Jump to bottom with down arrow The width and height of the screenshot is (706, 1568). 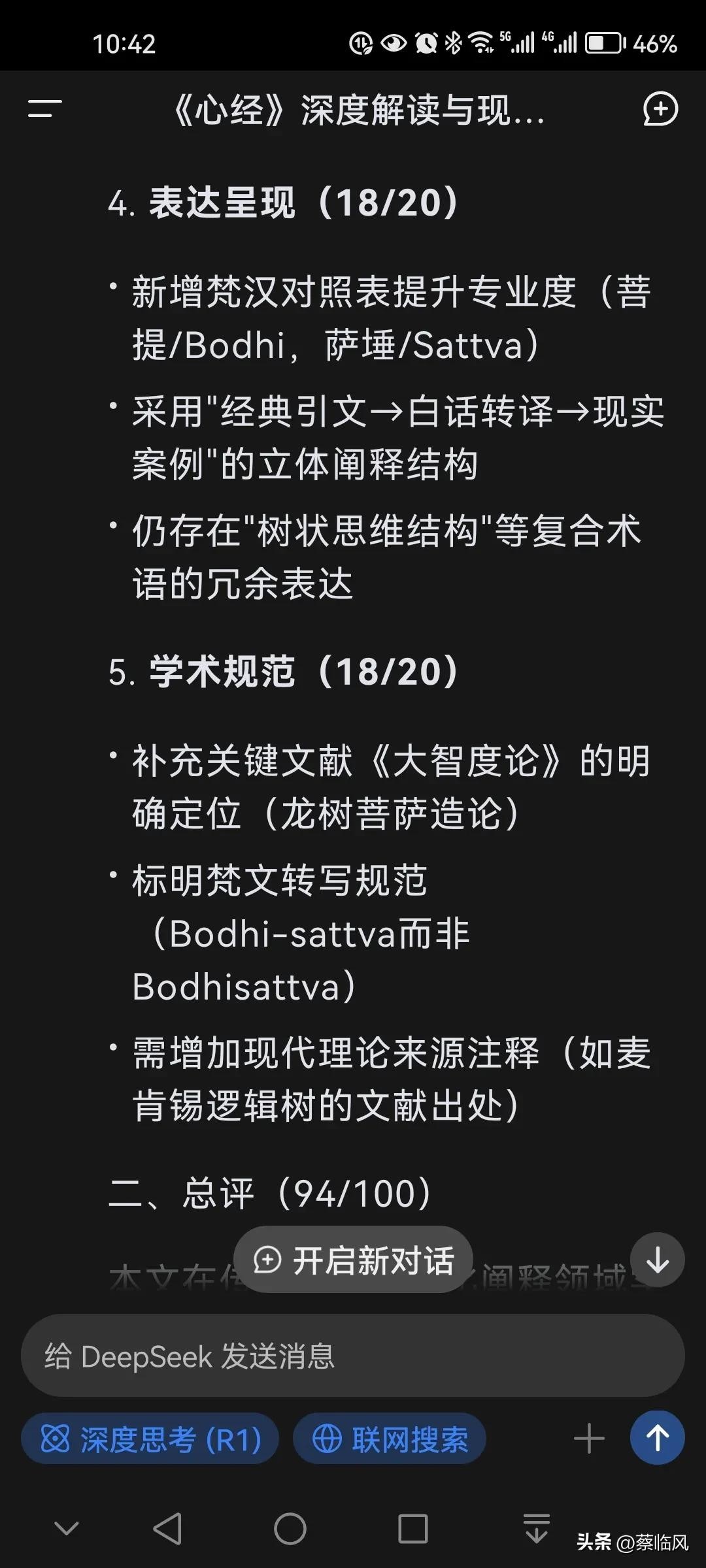coord(657,1260)
